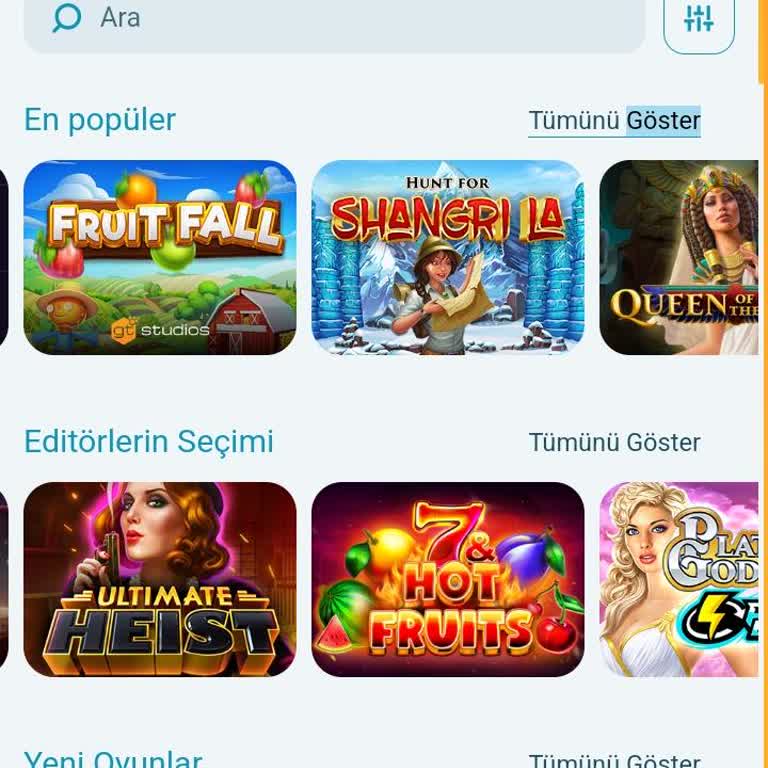The height and width of the screenshot is (768, 768).
Task: Show all Editörlerin Seçimi games
Action: tap(614, 442)
